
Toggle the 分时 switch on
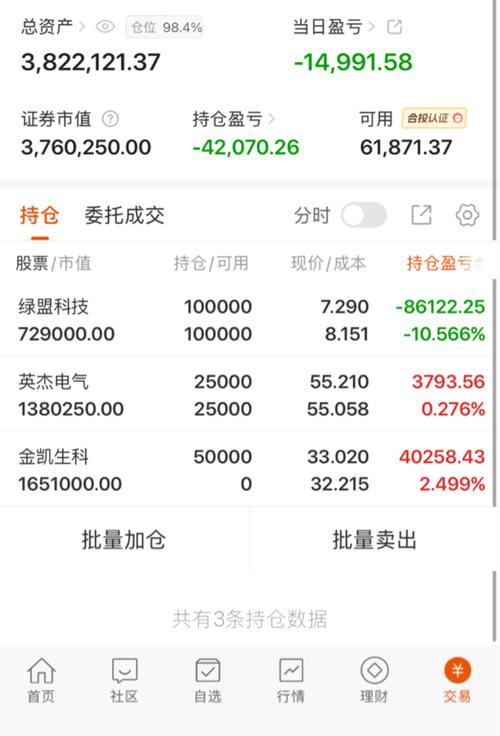pyautogui.click(x=364, y=215)
